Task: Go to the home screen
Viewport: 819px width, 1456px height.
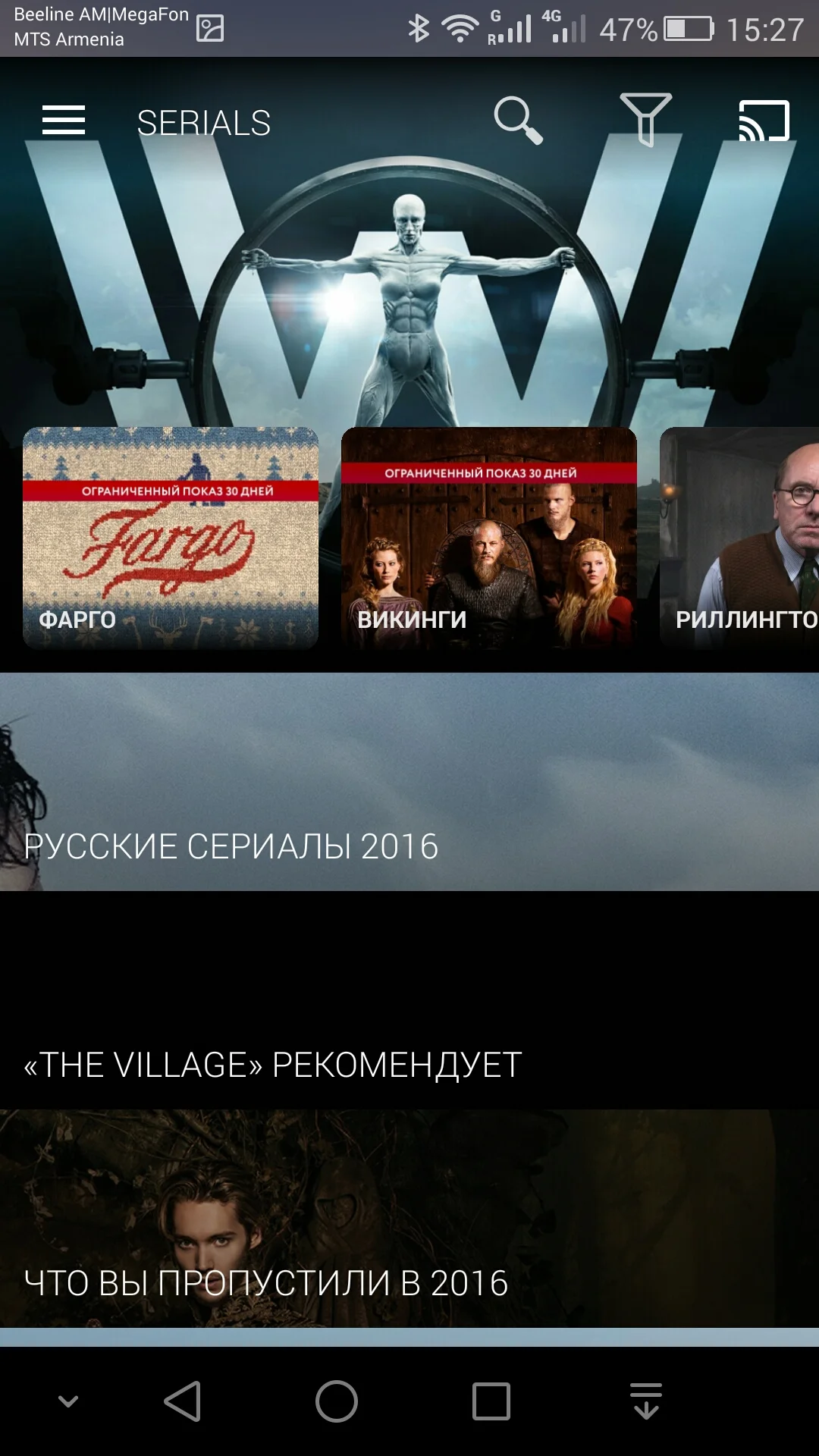Action: point(337,1401)
